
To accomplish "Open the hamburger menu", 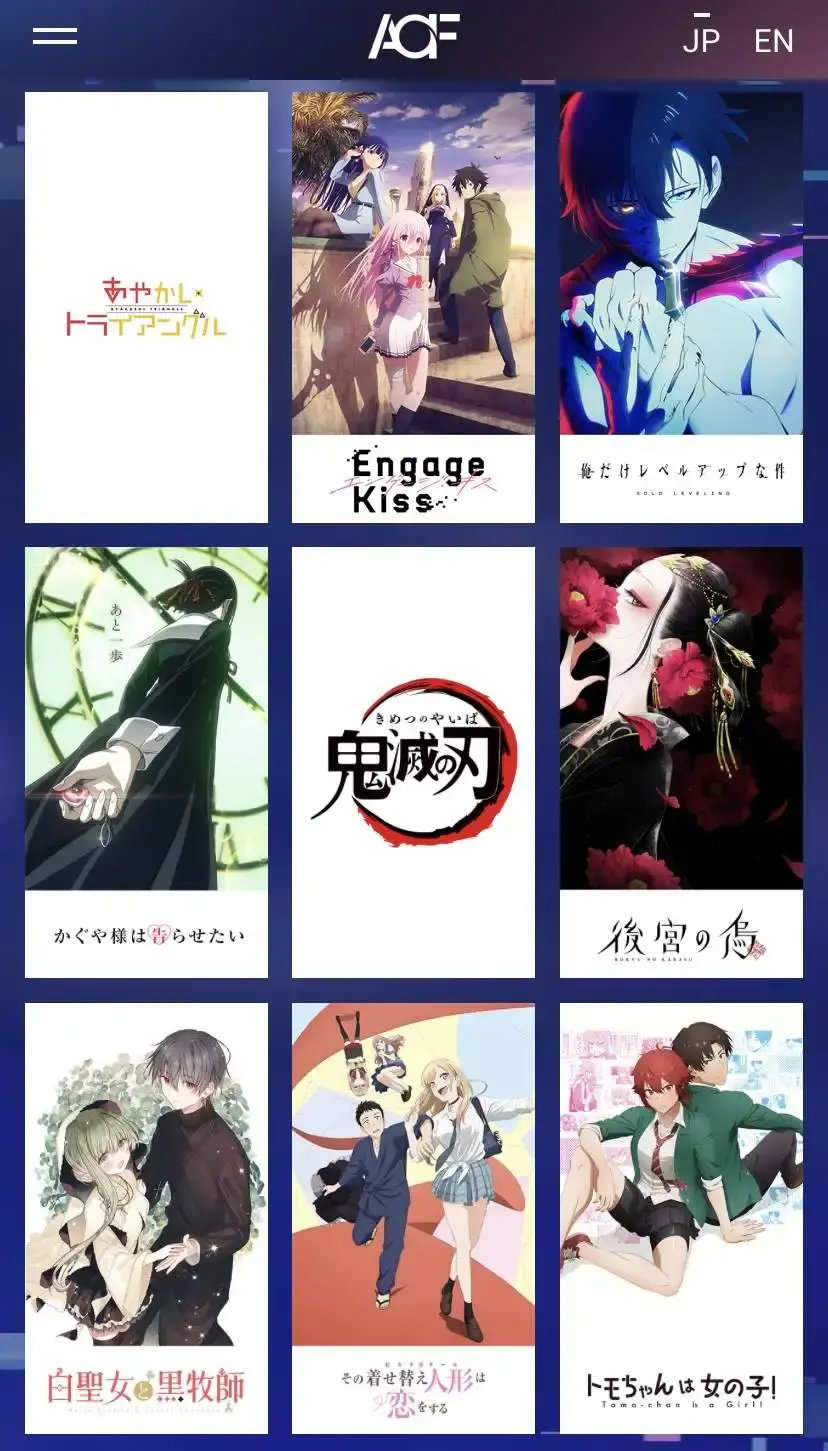I will (55, 36).
